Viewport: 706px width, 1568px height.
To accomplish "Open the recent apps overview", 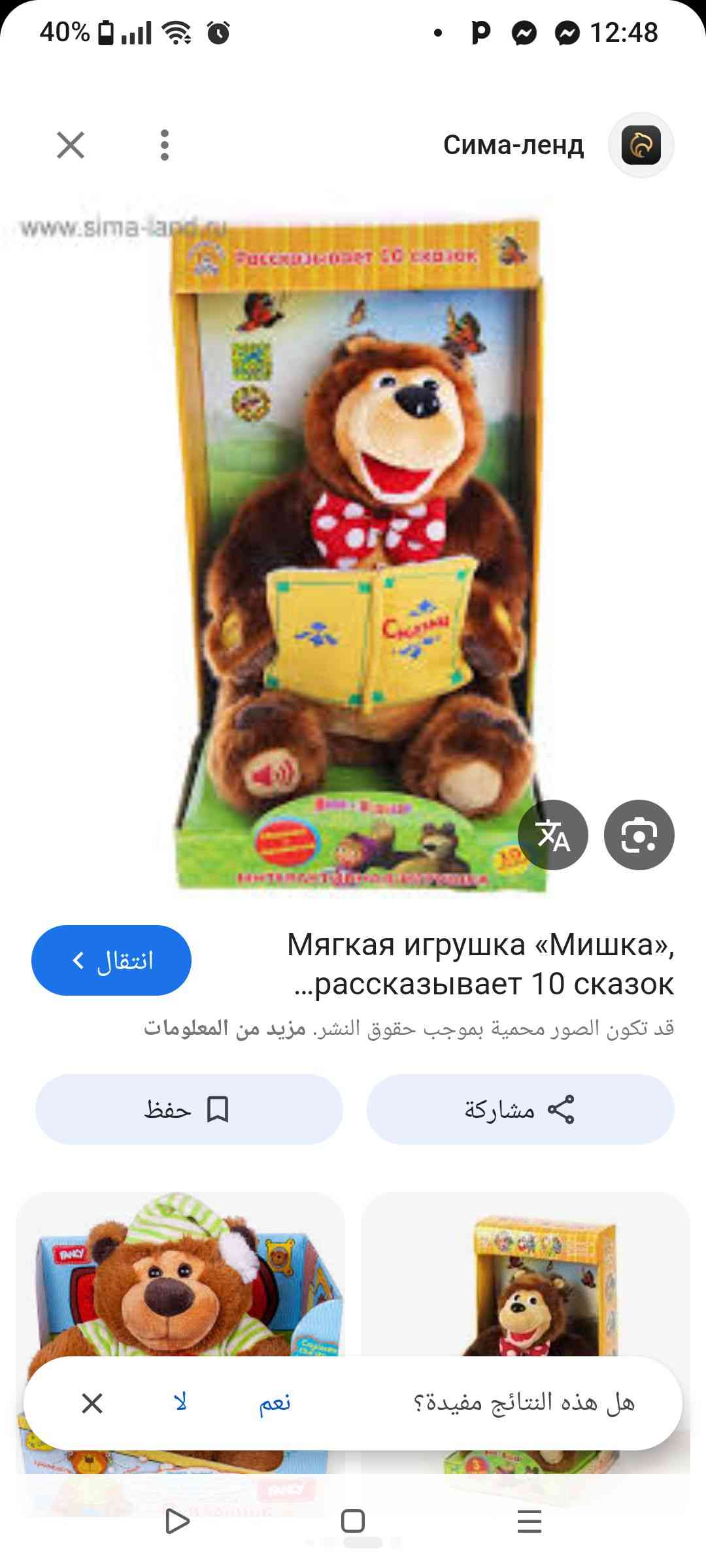I will tap(529, 1521).
